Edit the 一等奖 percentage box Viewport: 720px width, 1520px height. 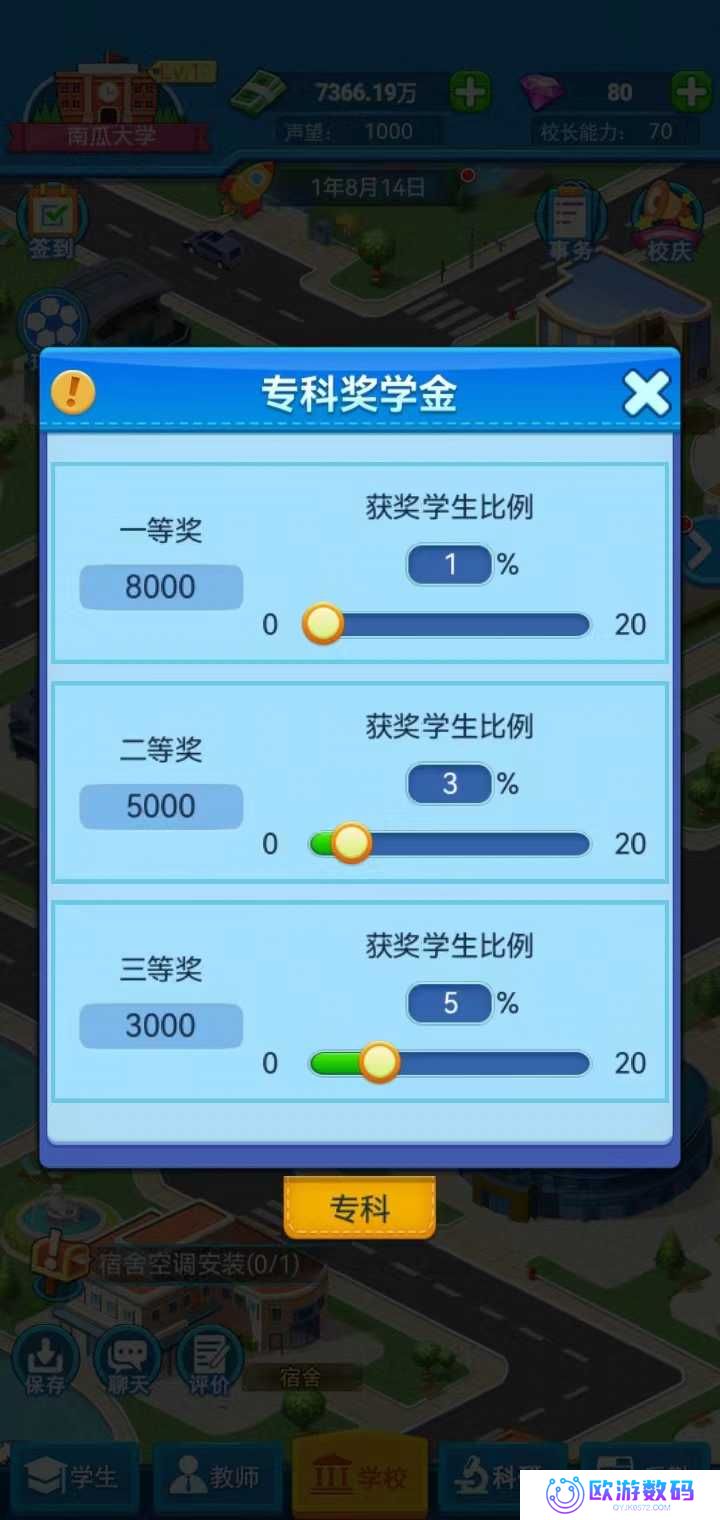[x=450, y=565]
